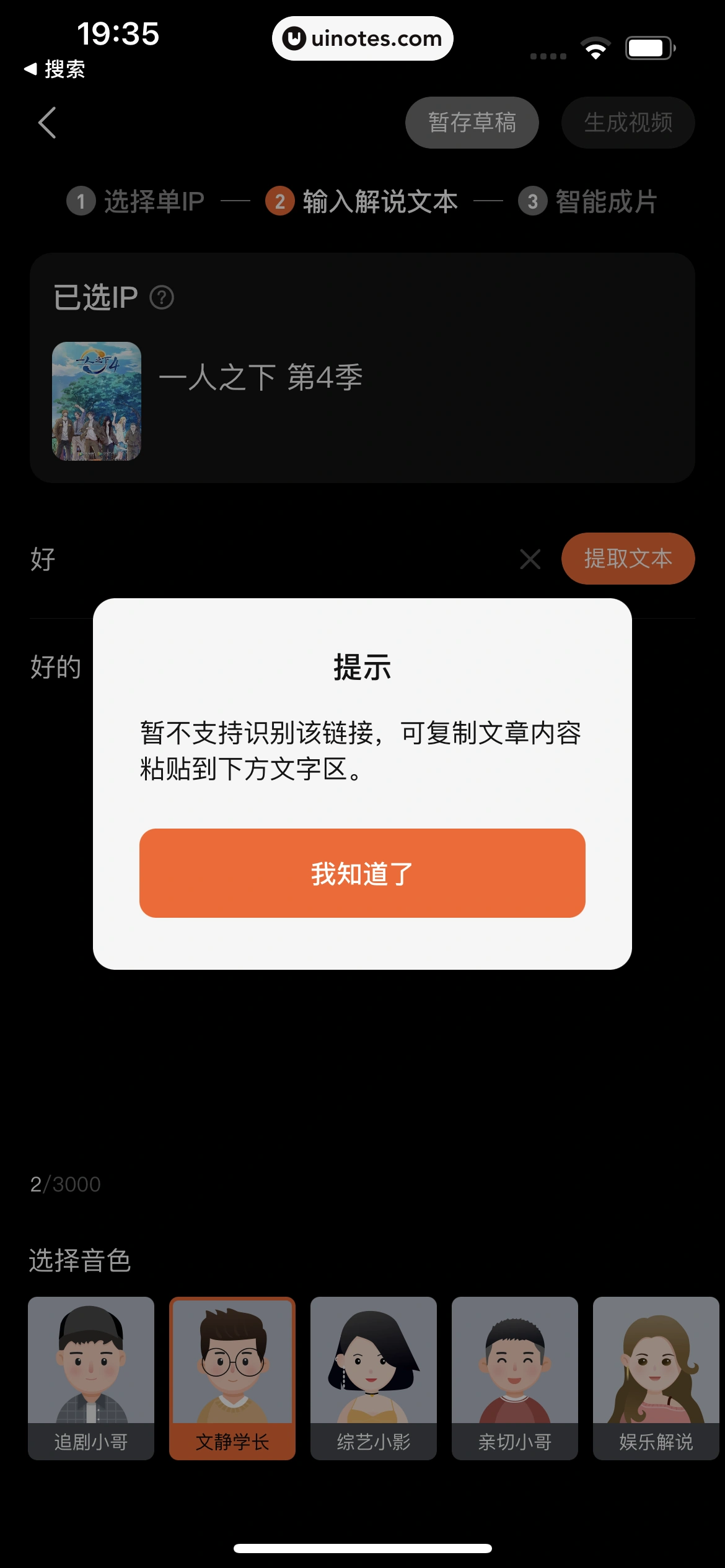725x1568 pixels.
Task: Choose the 娱乐解说 voice
Action: [x=656, y=1377]
